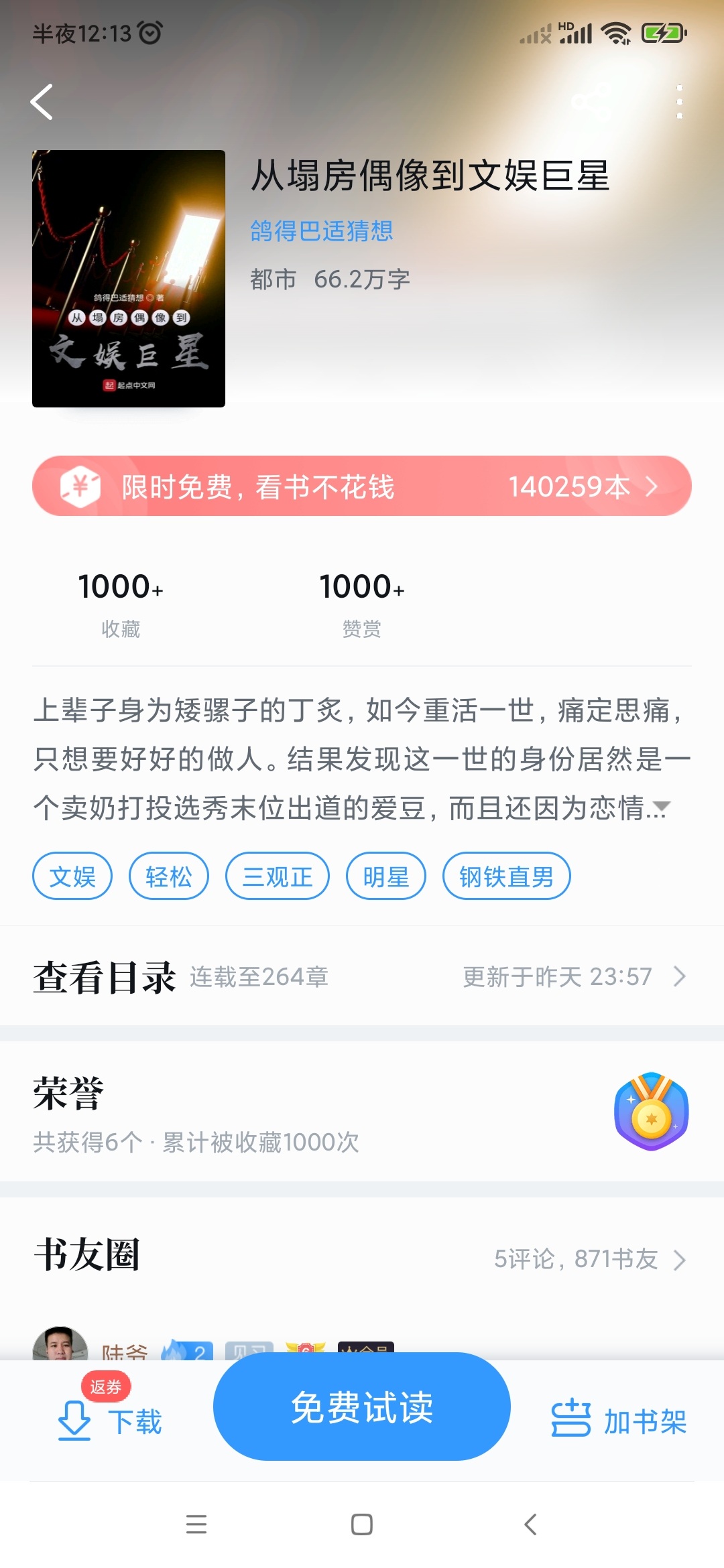The image size is (724, 1568).
Task: Go back using the top-left arrow
Action: (x=42, y=102)
